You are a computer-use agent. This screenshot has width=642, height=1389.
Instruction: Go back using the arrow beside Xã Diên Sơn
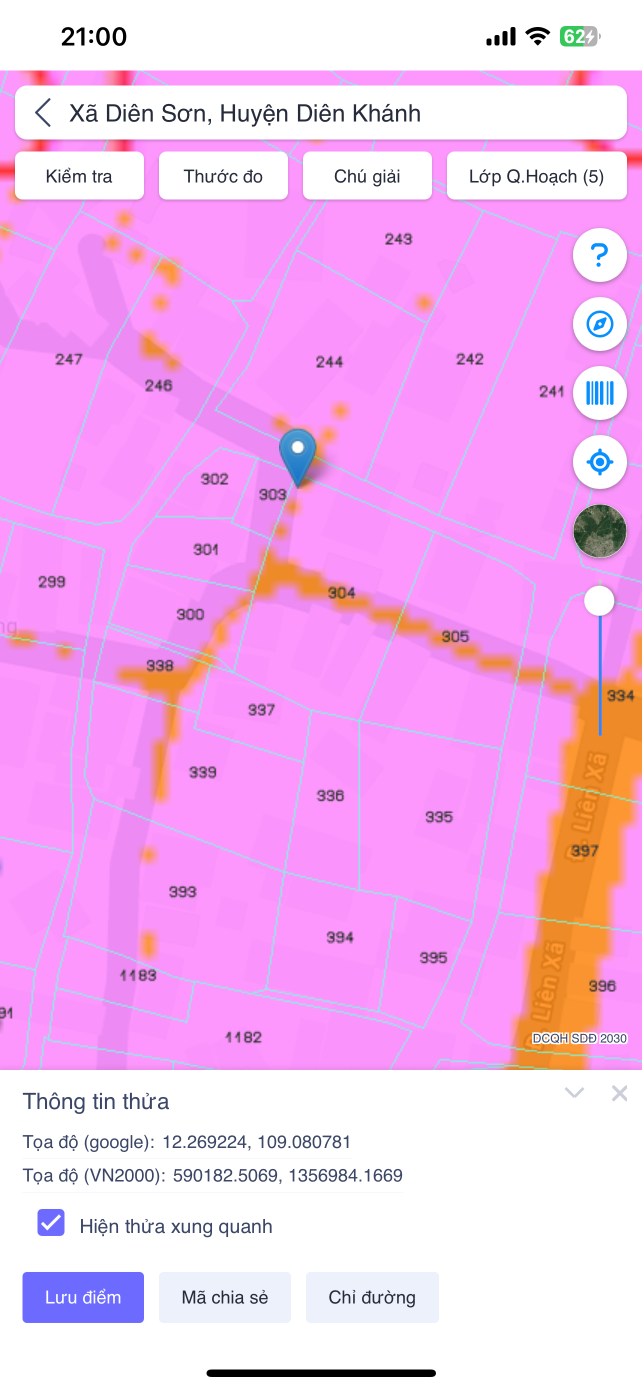42,113
